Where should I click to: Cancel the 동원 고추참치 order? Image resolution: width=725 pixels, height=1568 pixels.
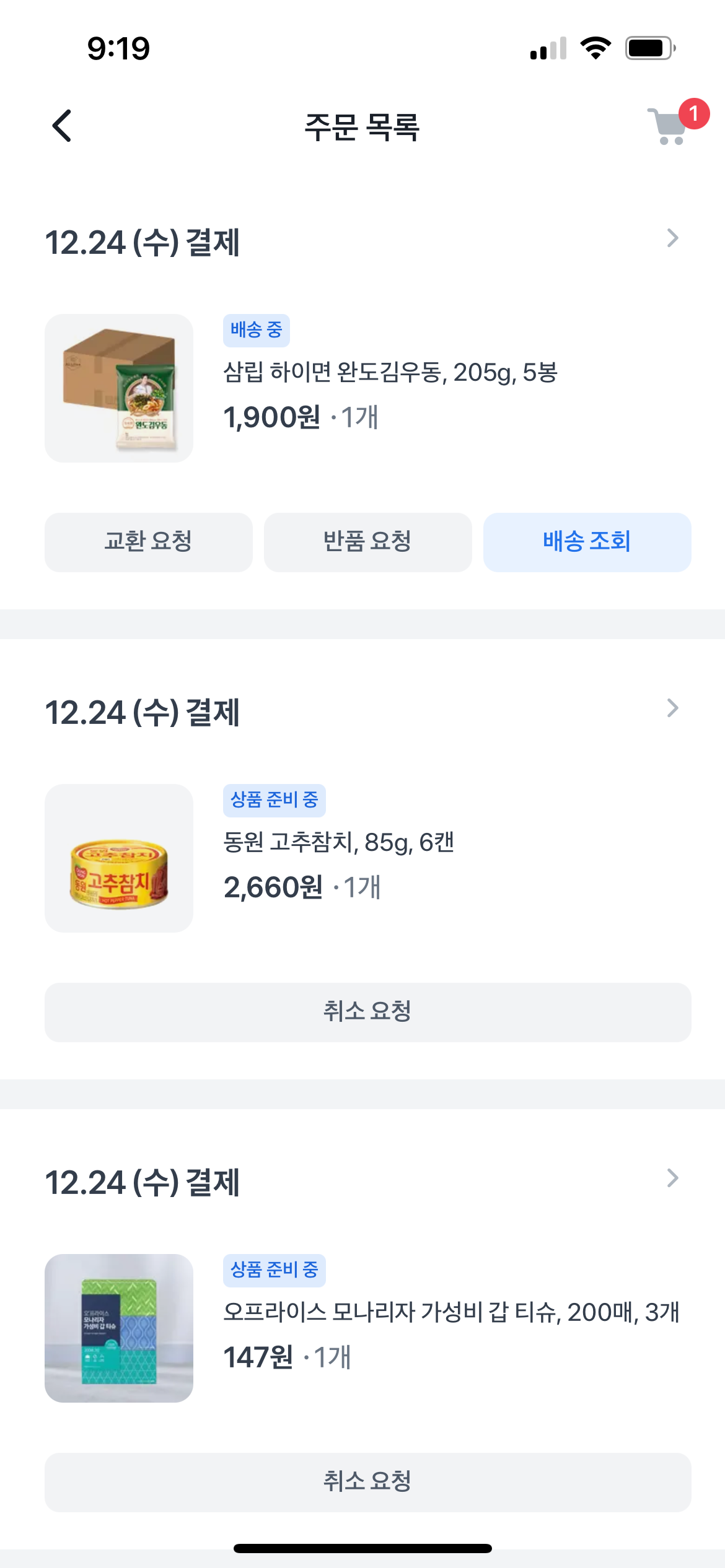tap(367, 1012)
